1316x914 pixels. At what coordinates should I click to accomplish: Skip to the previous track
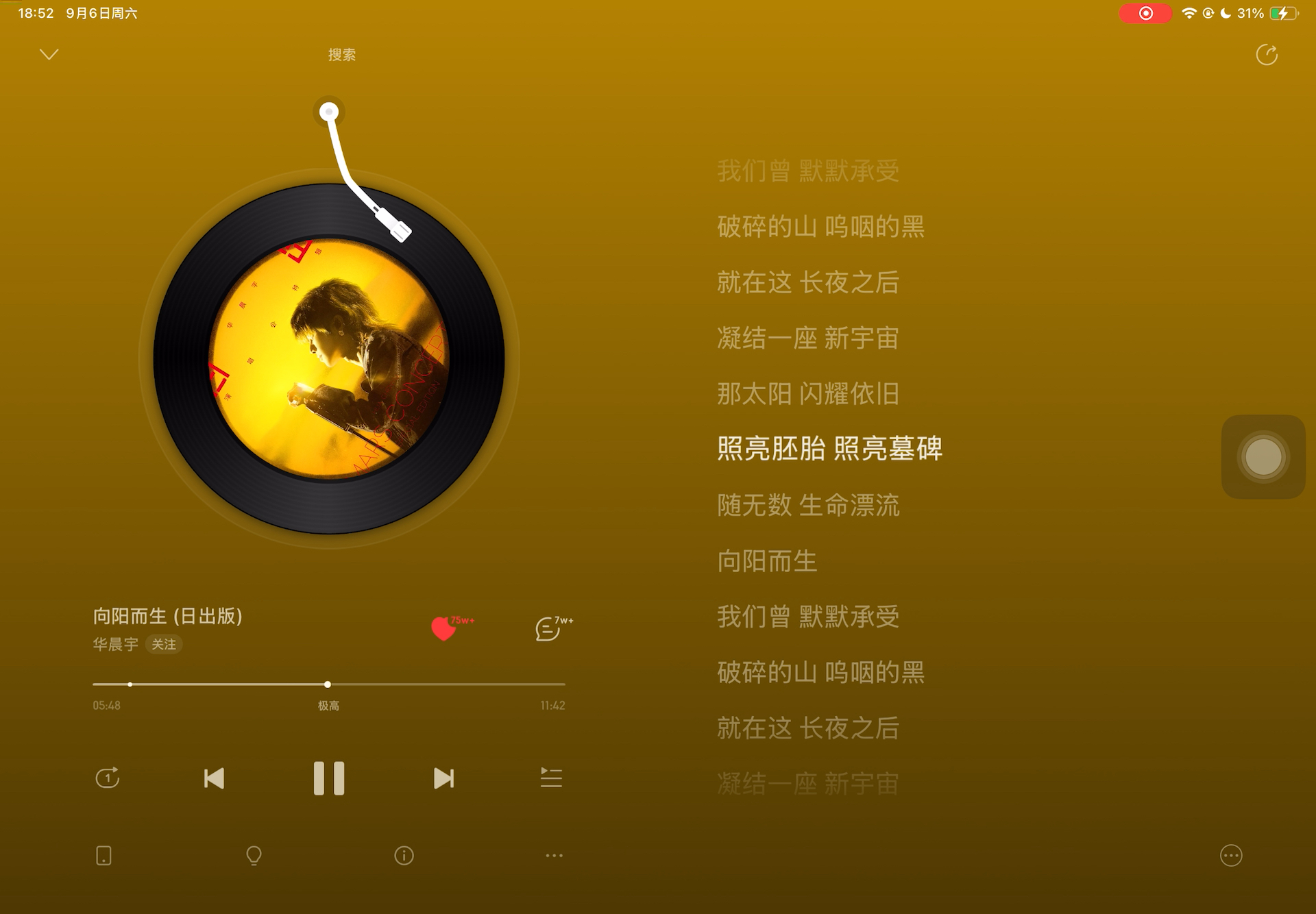(x=214, y=778)
